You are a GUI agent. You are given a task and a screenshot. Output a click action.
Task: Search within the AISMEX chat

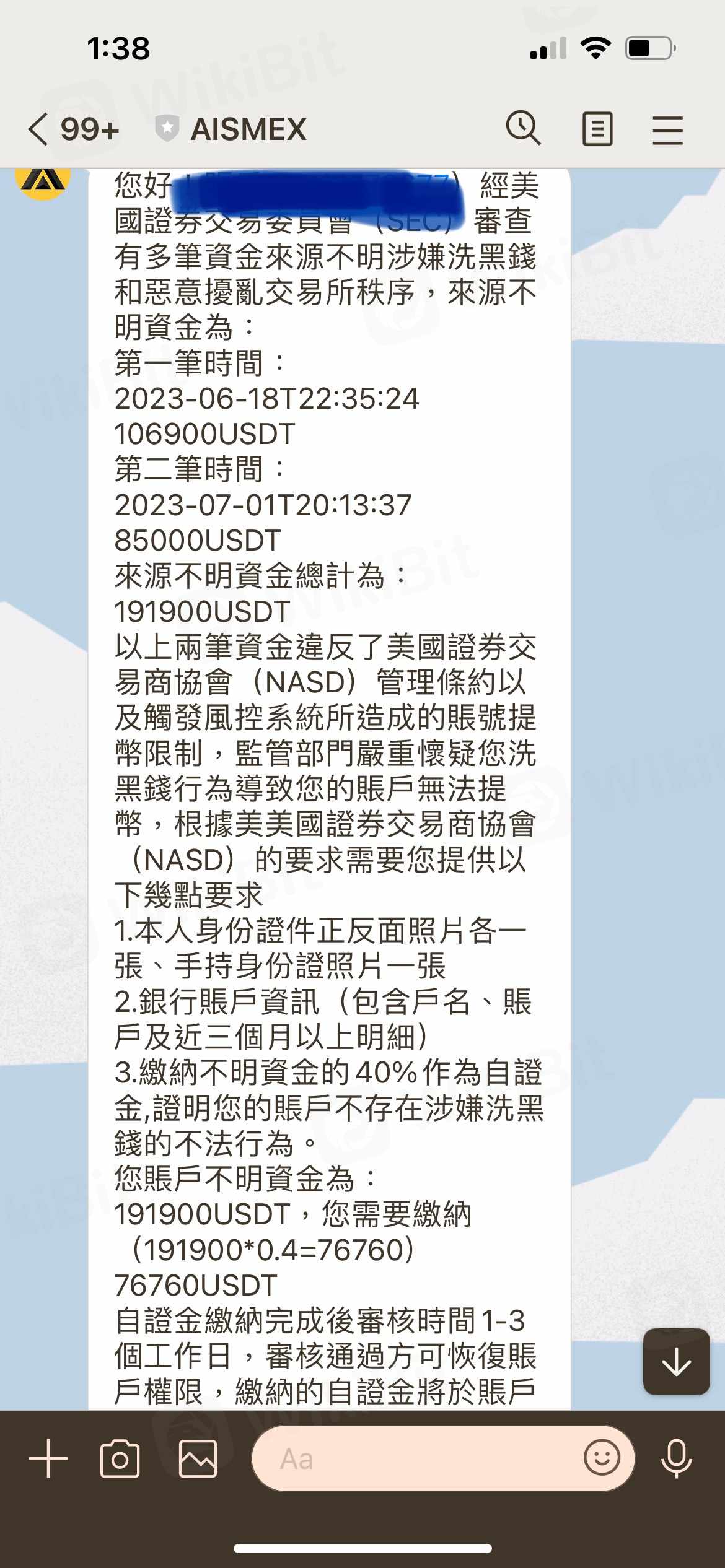[x=523, y=129]
